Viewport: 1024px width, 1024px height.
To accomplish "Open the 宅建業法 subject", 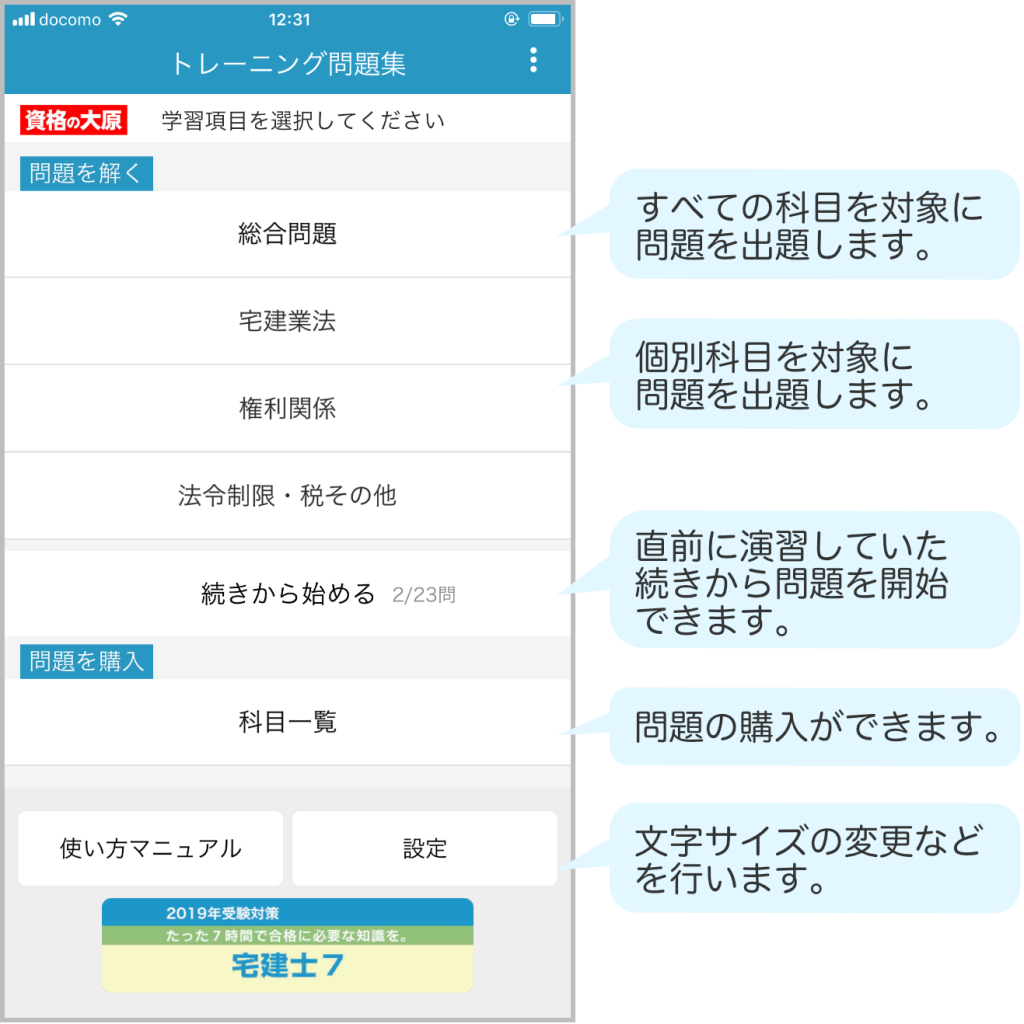I will pyautogui.click(x=287, y=321).
